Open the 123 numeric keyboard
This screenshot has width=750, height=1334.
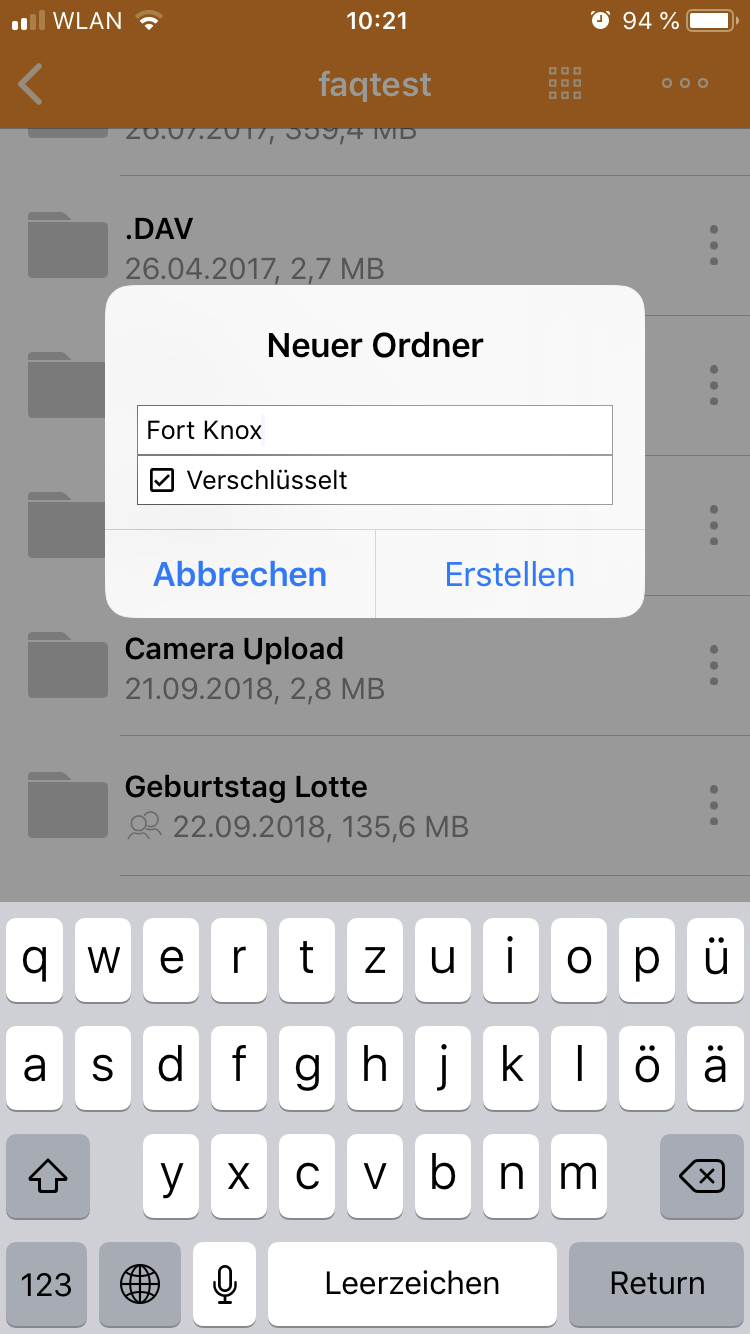46,1284
